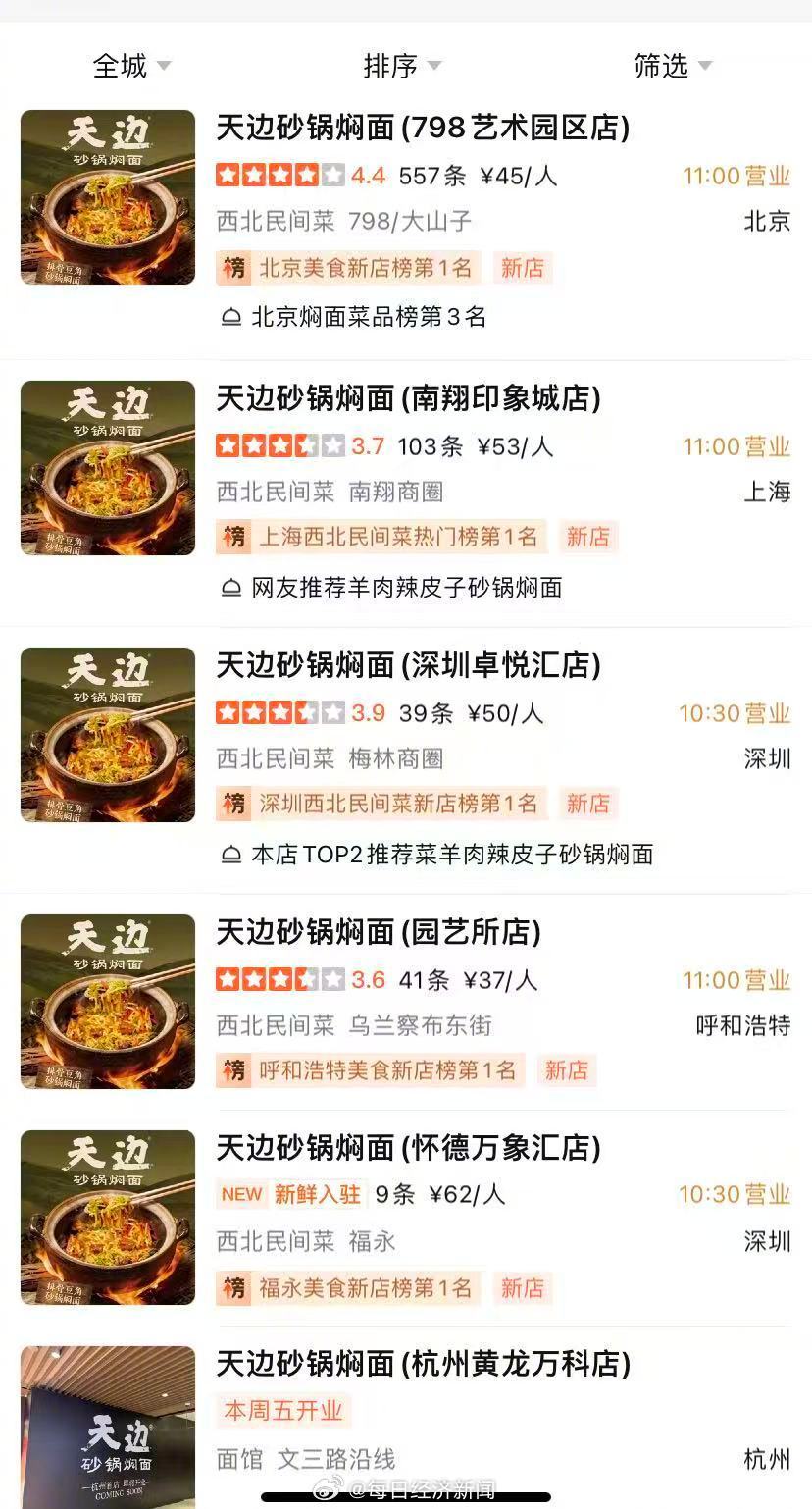The height and width of the screenshot is (1509, 812).
Task: Open the 榜 badge for 深圳西北民间菜新店榜
Action: tap(233, 804)
